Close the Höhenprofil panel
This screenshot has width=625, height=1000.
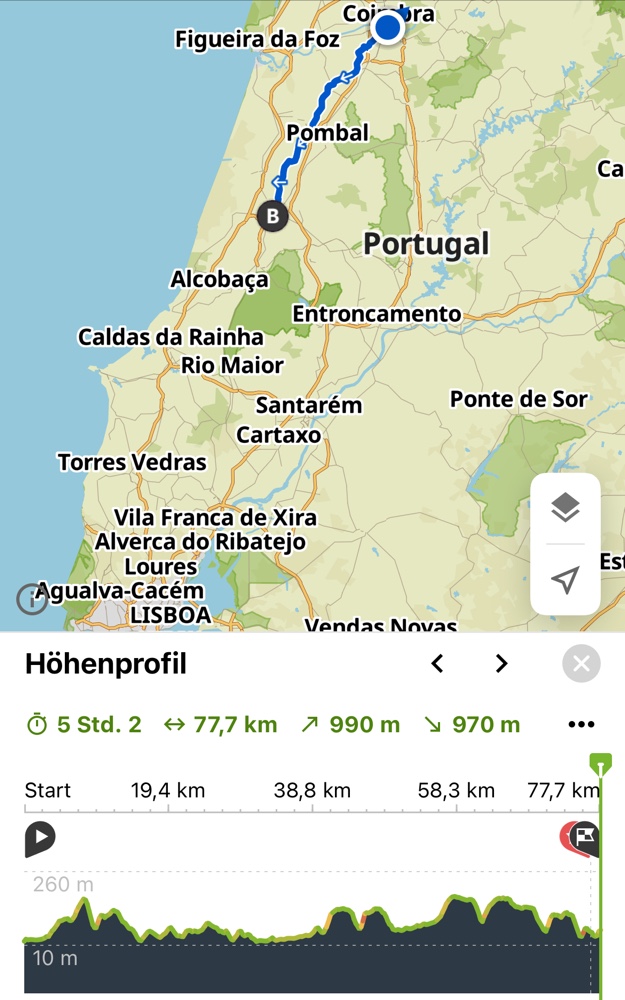[581, 664]
